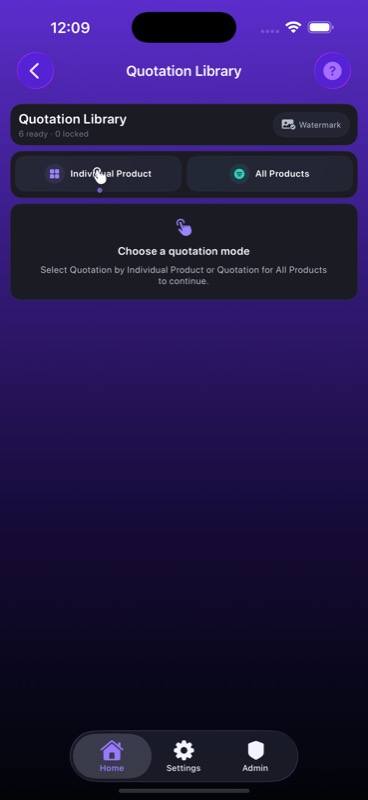Open the help question mark
The image size is (368, 800).
[x=332, y=71]
